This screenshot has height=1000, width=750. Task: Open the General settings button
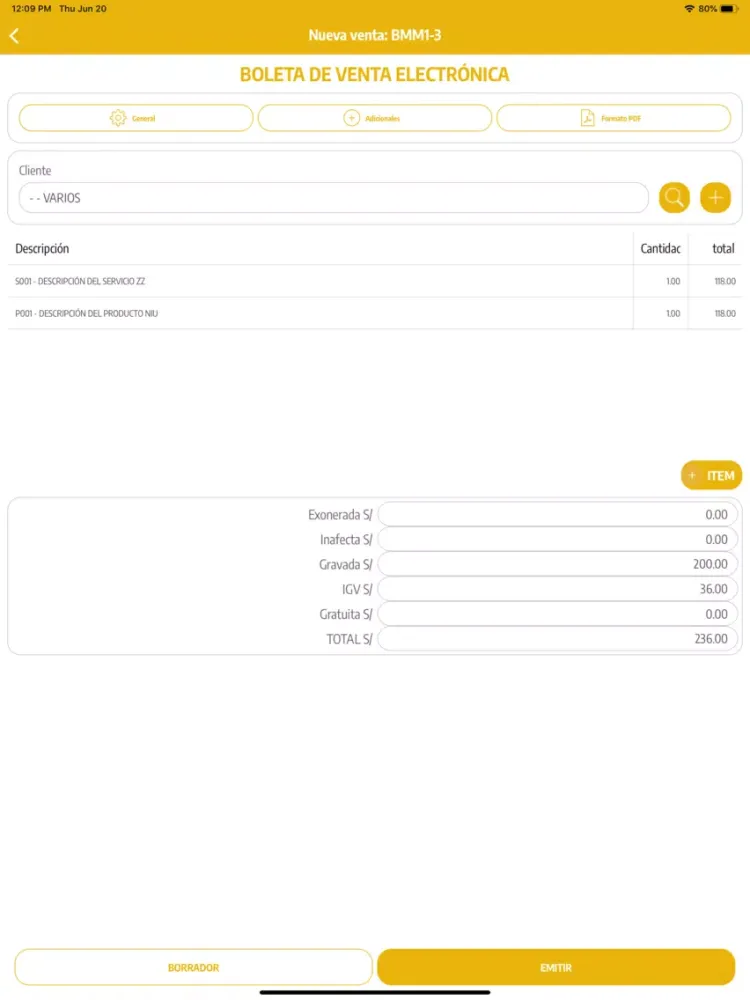point(136,118)
